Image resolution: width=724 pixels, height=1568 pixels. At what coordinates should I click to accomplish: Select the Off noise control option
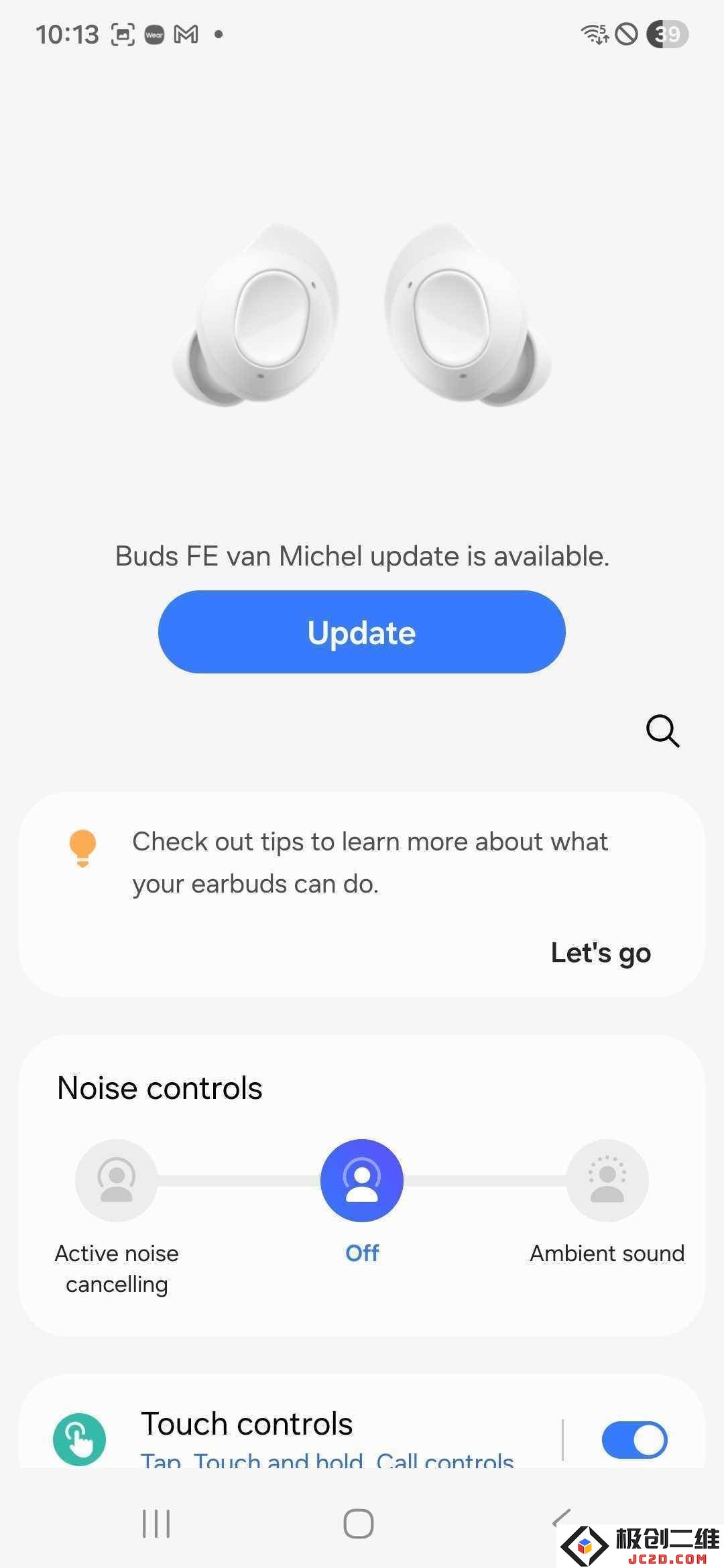(362, 1180)
